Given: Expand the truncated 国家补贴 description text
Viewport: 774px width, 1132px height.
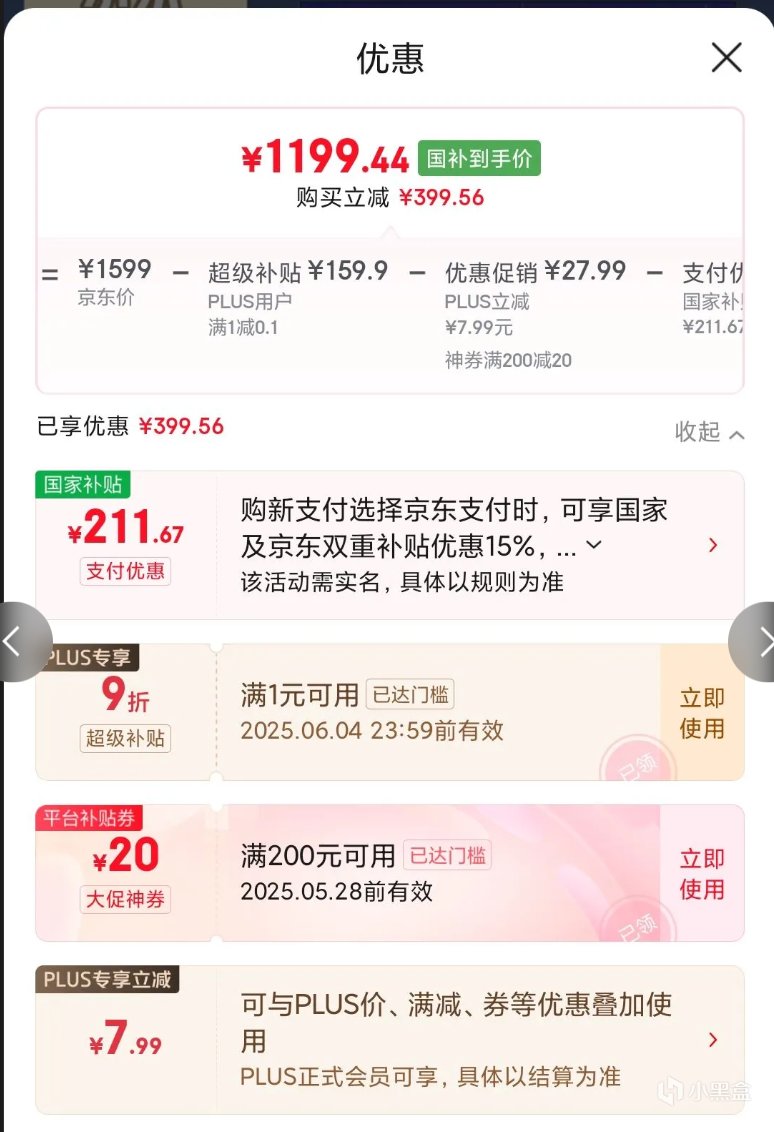Looking at the screenshot, I should tap(593, 545).
